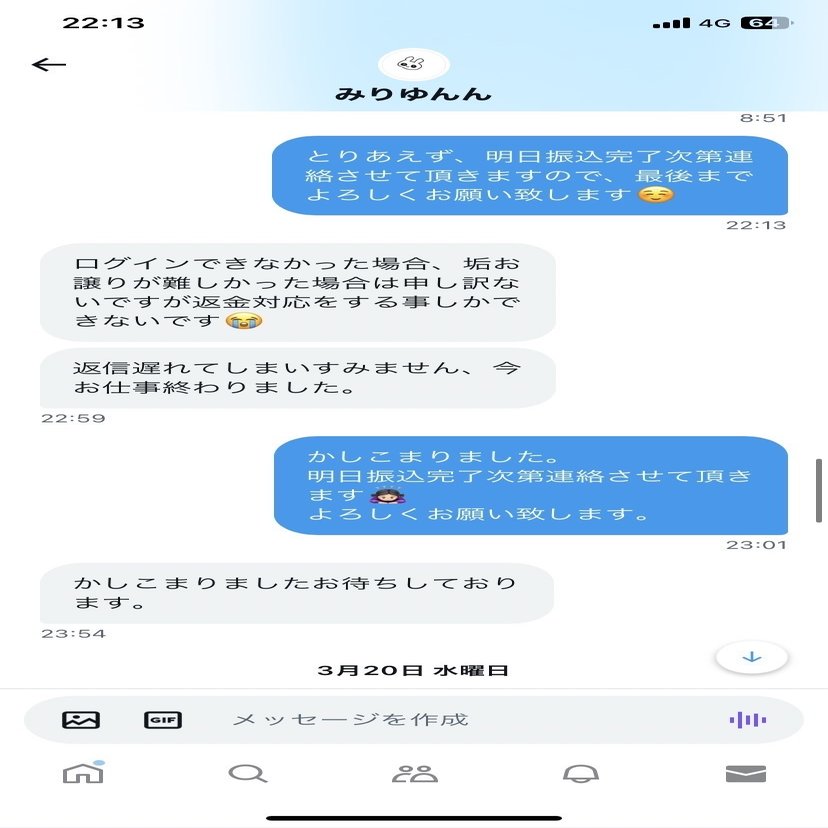
Task: Record a voice message
Action: (x=747, y=719)
